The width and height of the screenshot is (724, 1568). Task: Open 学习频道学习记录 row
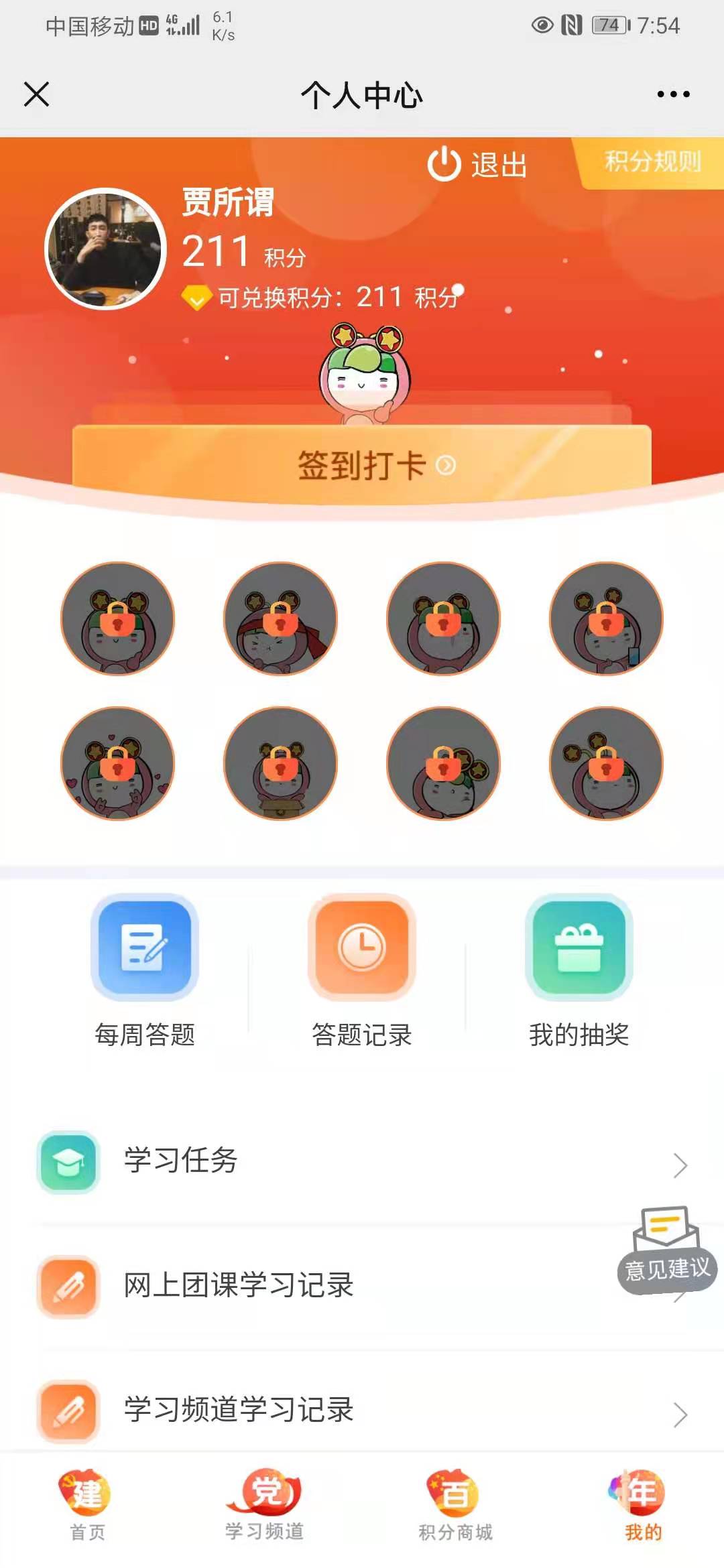tap(362, 1410)
